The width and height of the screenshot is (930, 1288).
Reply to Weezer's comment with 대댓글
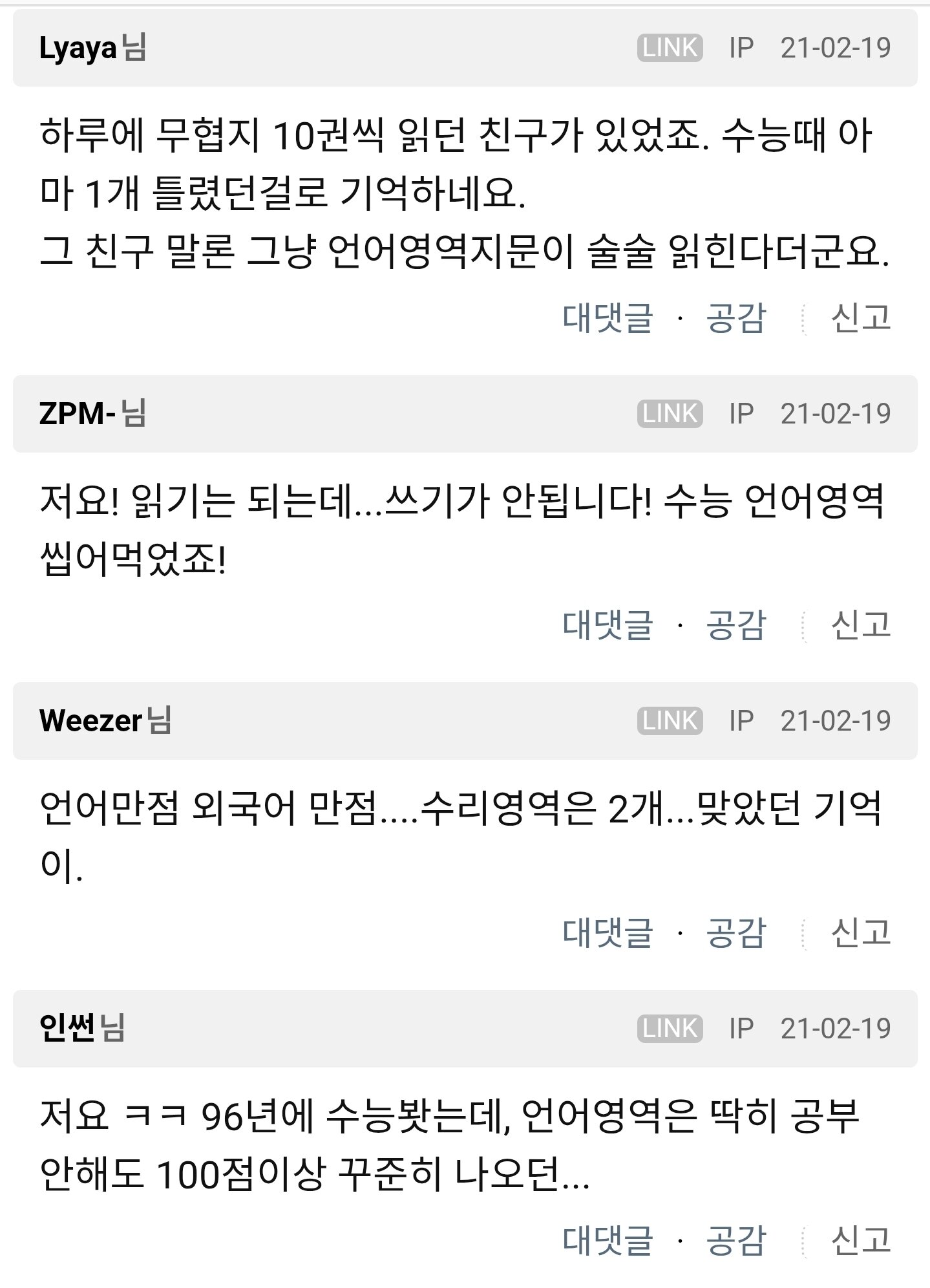click(x=608, y=933)
